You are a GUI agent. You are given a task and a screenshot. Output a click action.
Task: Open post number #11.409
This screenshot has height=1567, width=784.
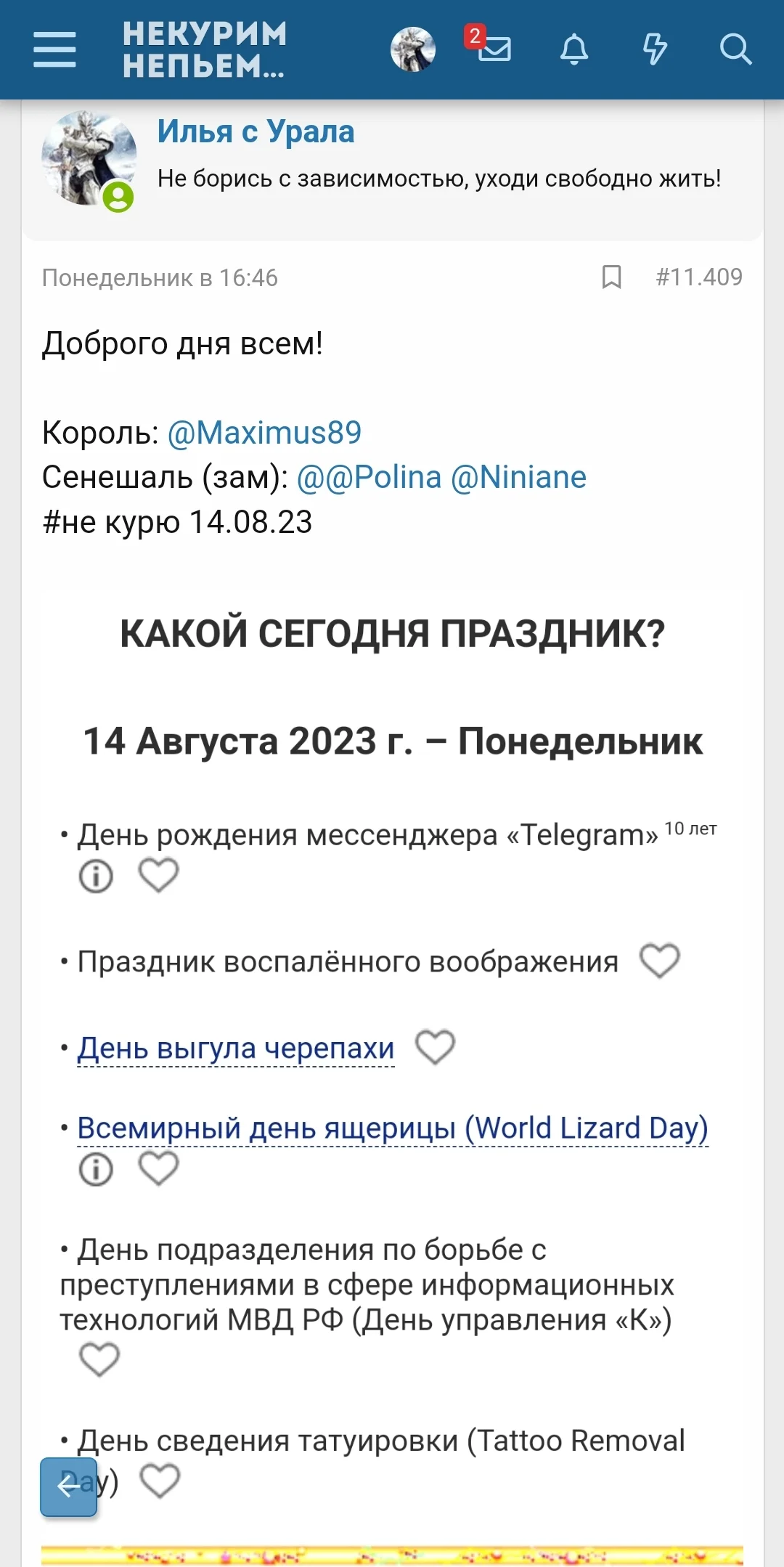click(x=701, y=277)
